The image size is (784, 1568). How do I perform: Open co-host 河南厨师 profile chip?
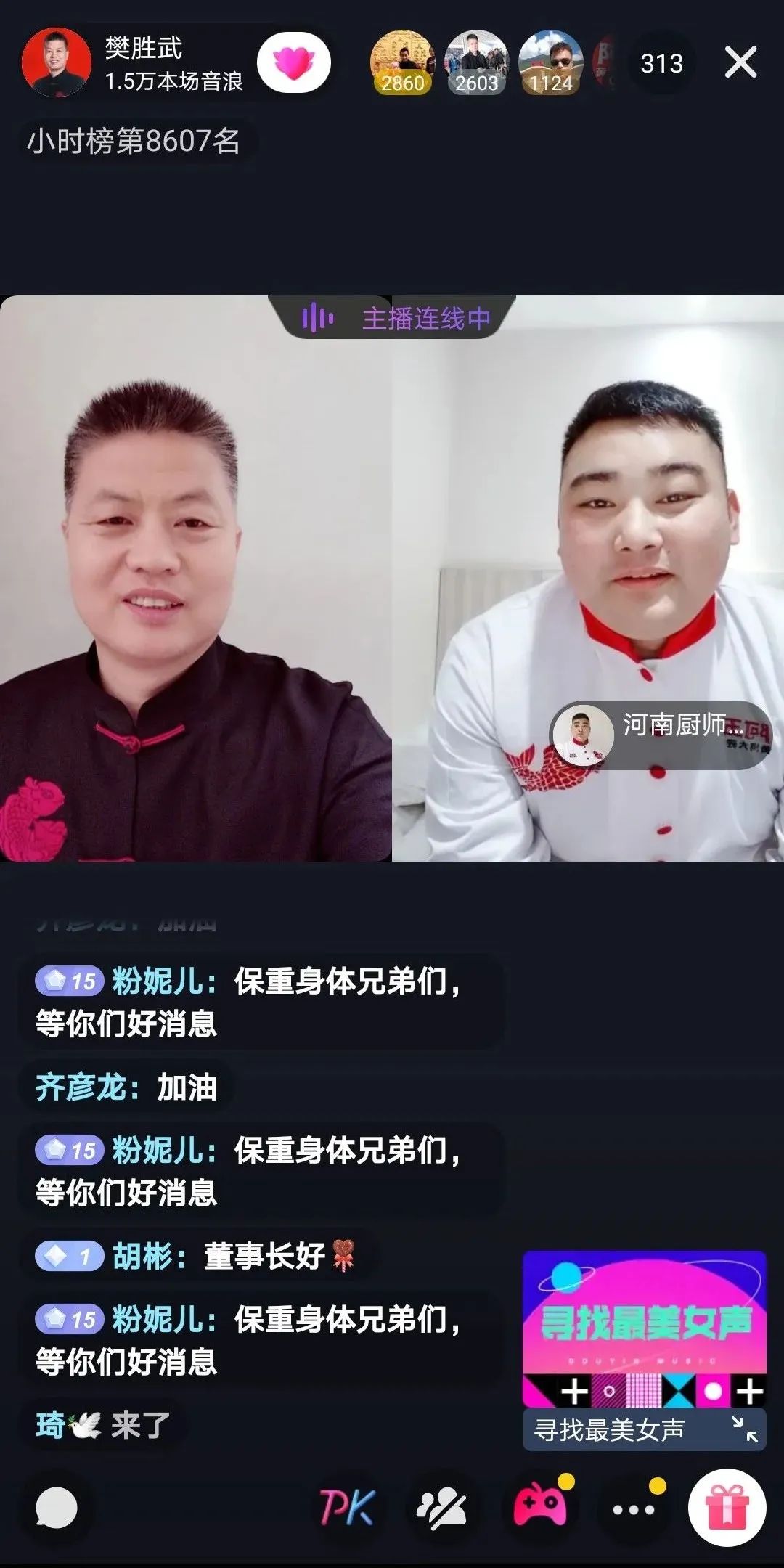point(661,735)
